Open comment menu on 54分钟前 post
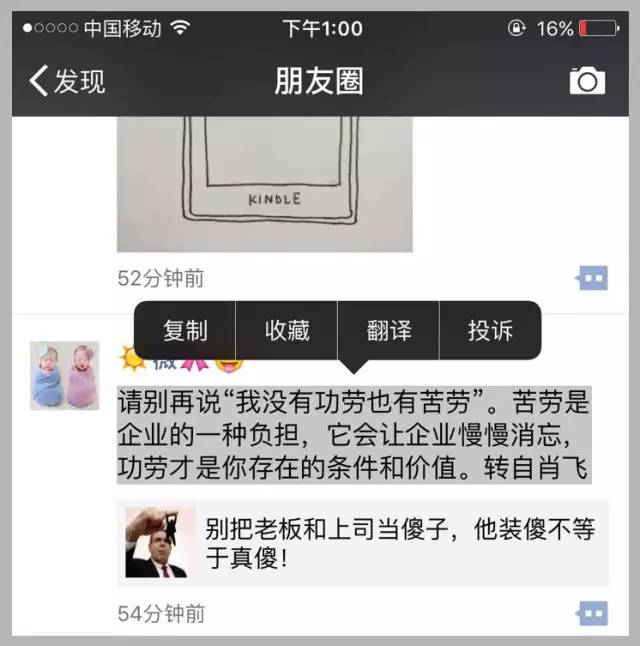 tap(592, 612)
